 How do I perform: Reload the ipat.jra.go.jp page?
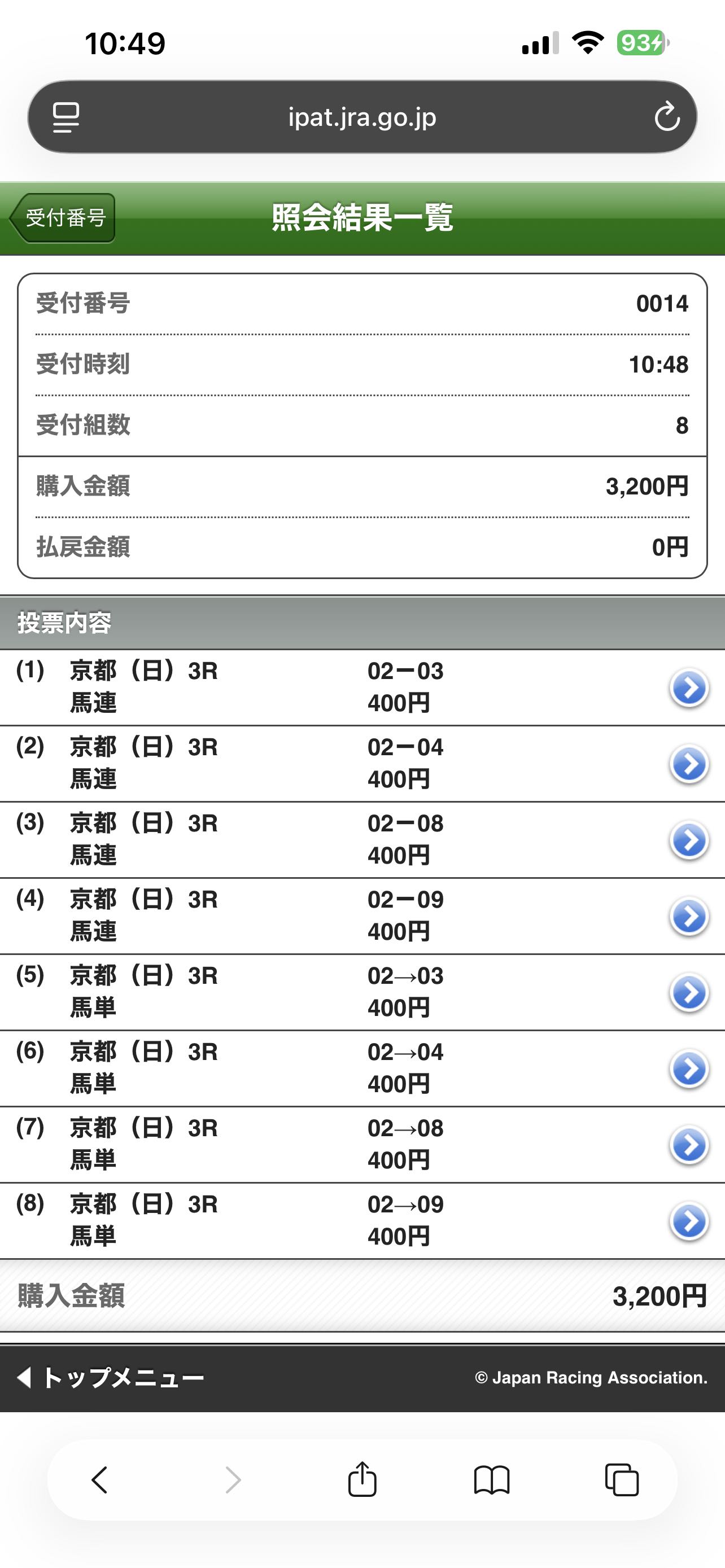pyautogui.click(x=667, y=116)
